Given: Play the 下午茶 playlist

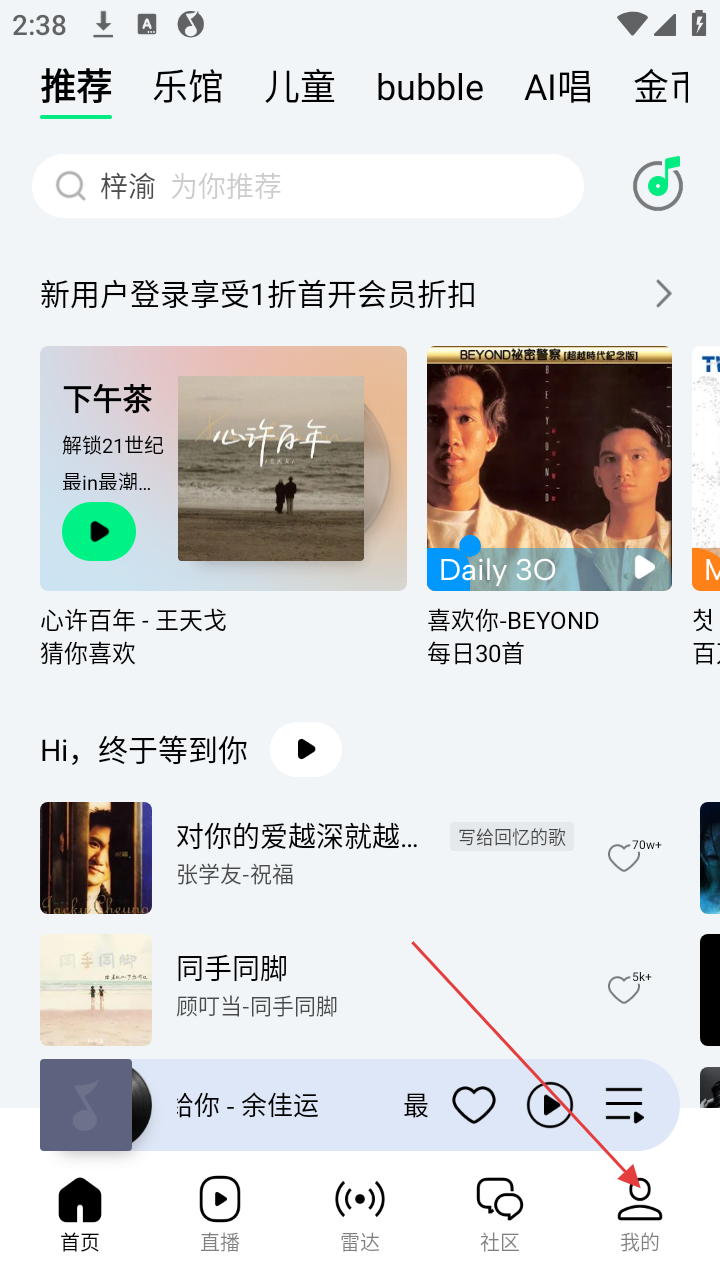Looking at the screenshot, I should tap(99, 531).
